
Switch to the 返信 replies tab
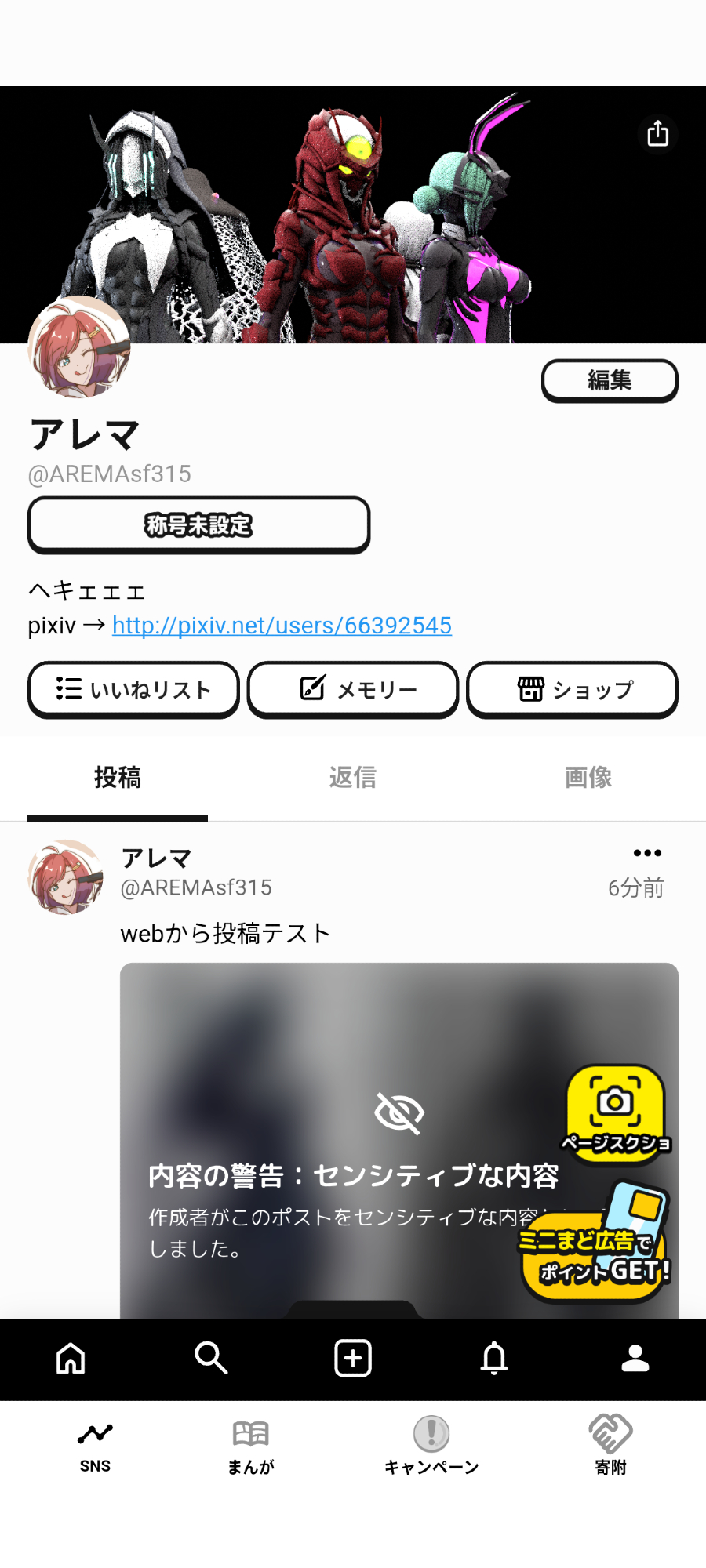tap(353, 778)
